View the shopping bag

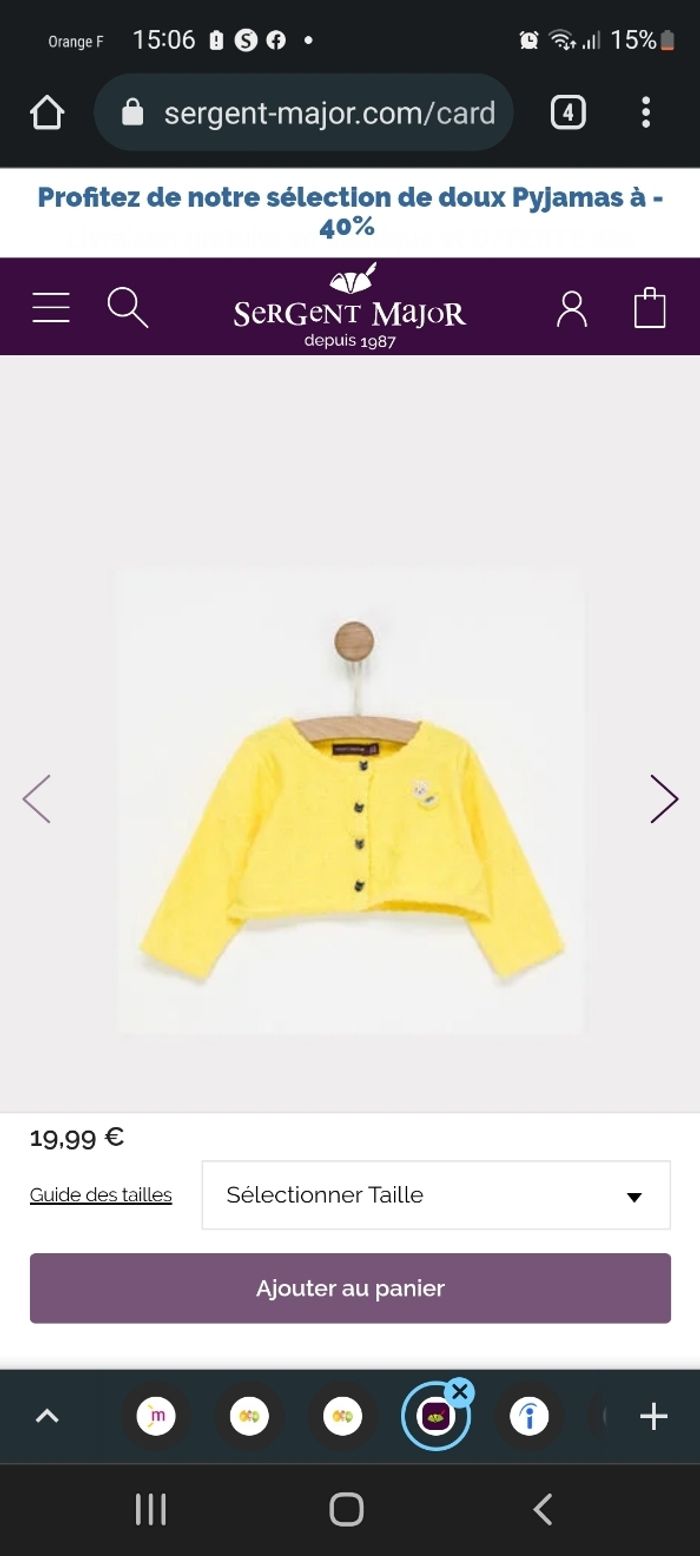pos(650,307)
